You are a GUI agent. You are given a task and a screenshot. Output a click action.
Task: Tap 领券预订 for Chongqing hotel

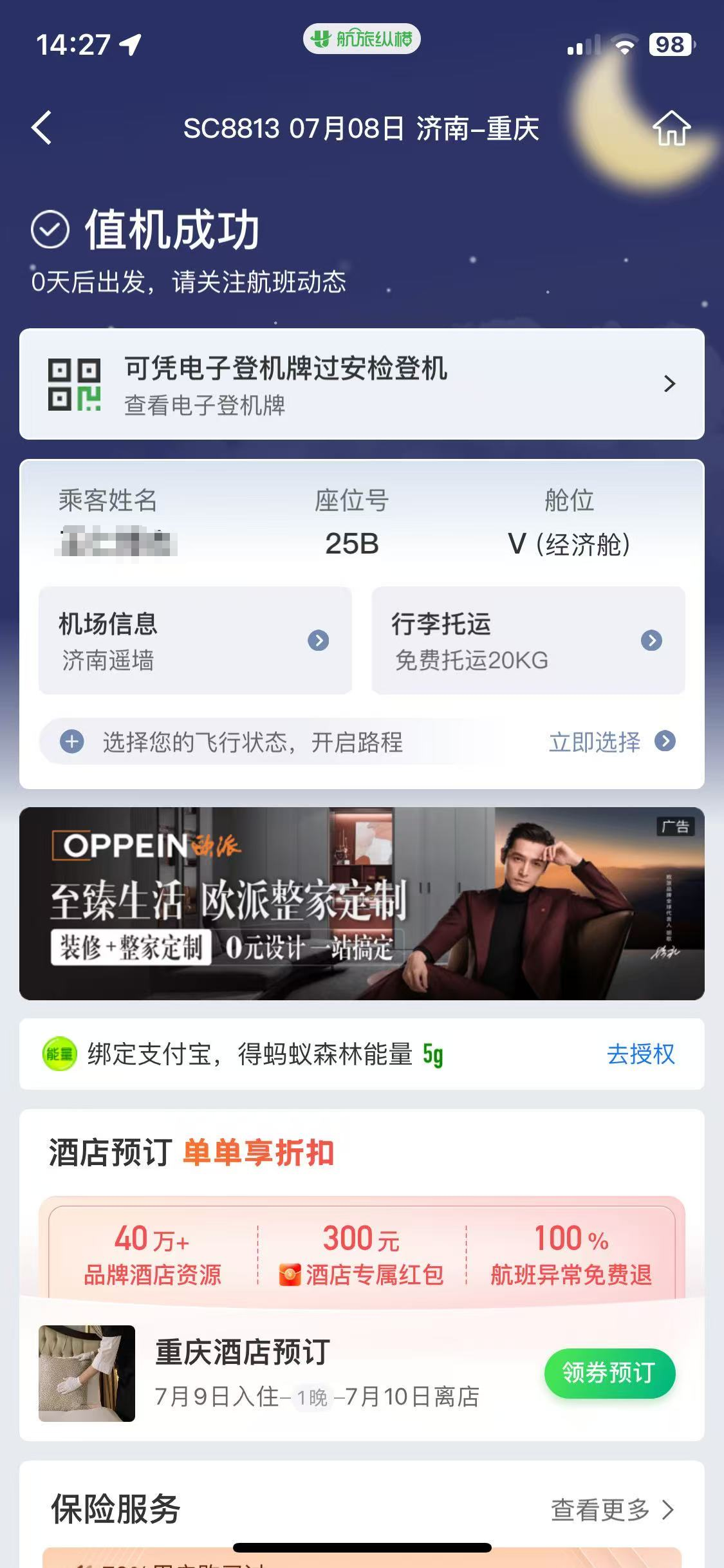point(609,1373)
